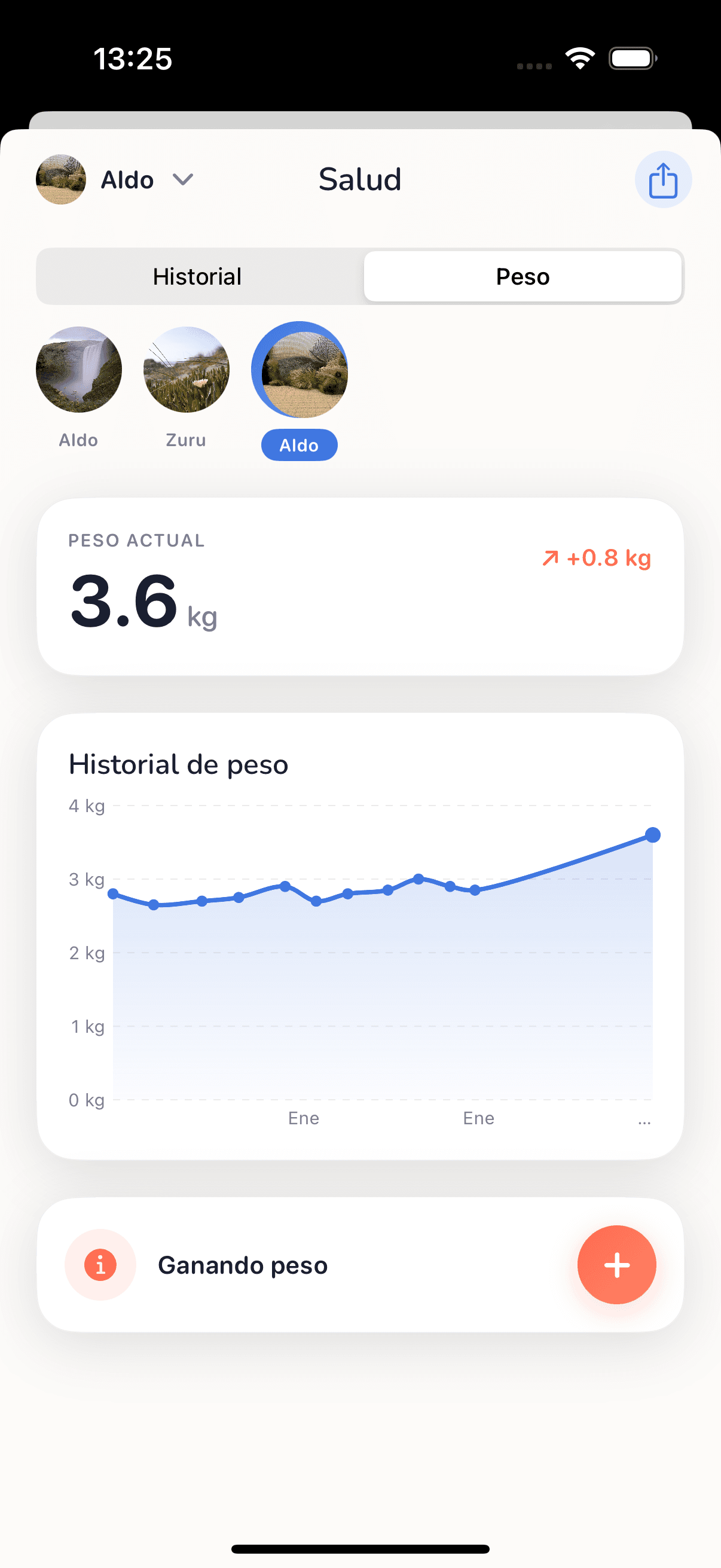Tap the clock showing 13:25
This screenshot has width=721, height=1568.
coord(133,59)
